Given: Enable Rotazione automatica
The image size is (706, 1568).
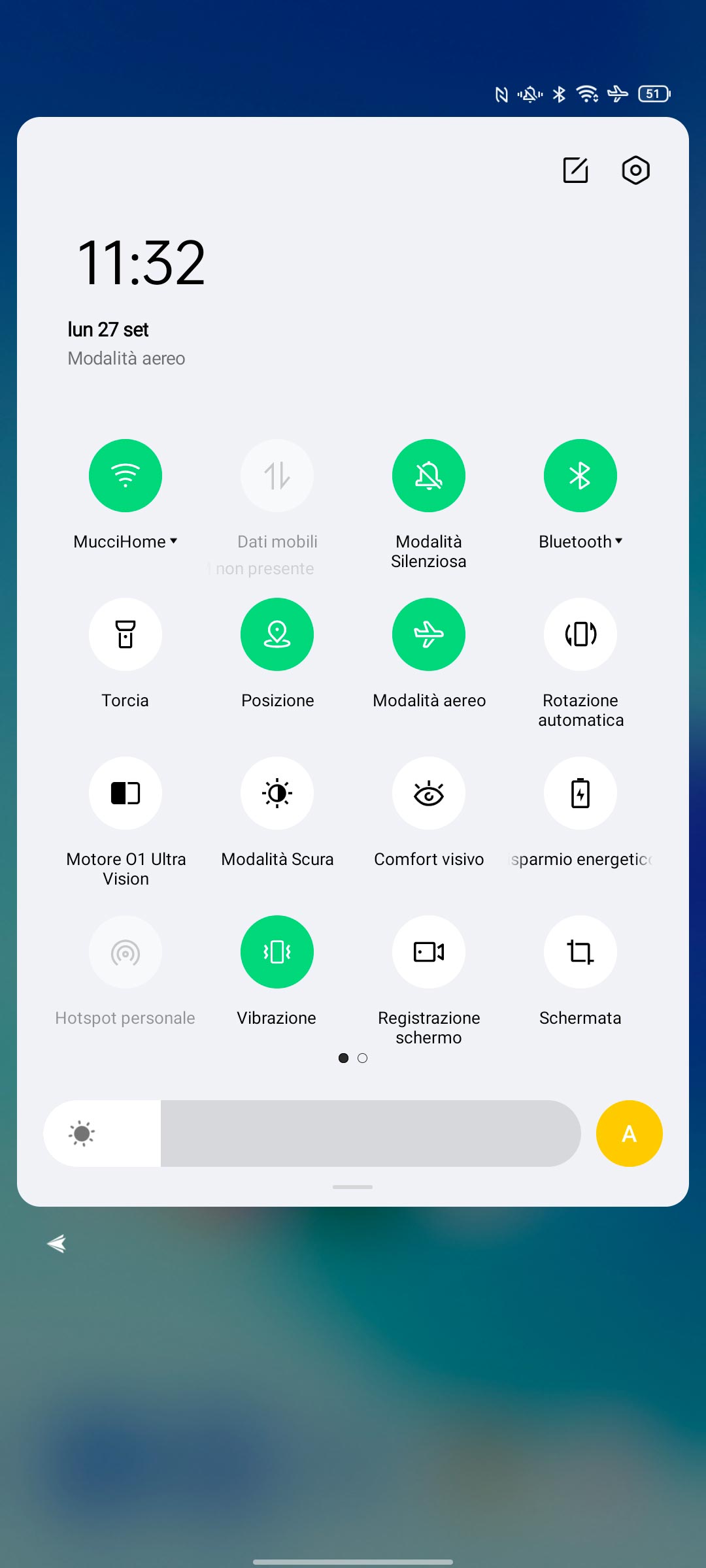Looking at the screenshot, I should point(580,634).
